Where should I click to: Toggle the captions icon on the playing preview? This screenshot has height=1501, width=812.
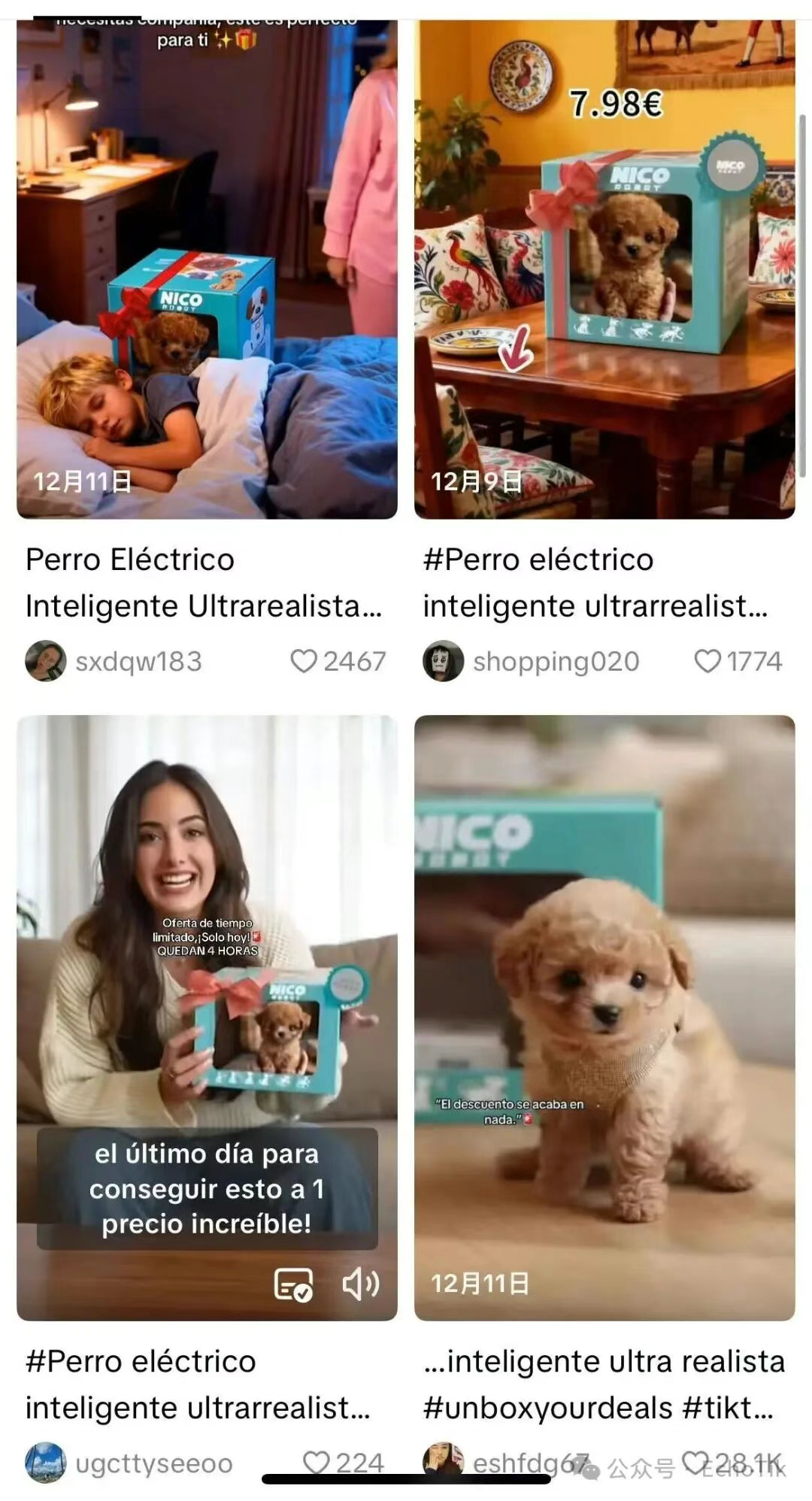coord(293,1284)
